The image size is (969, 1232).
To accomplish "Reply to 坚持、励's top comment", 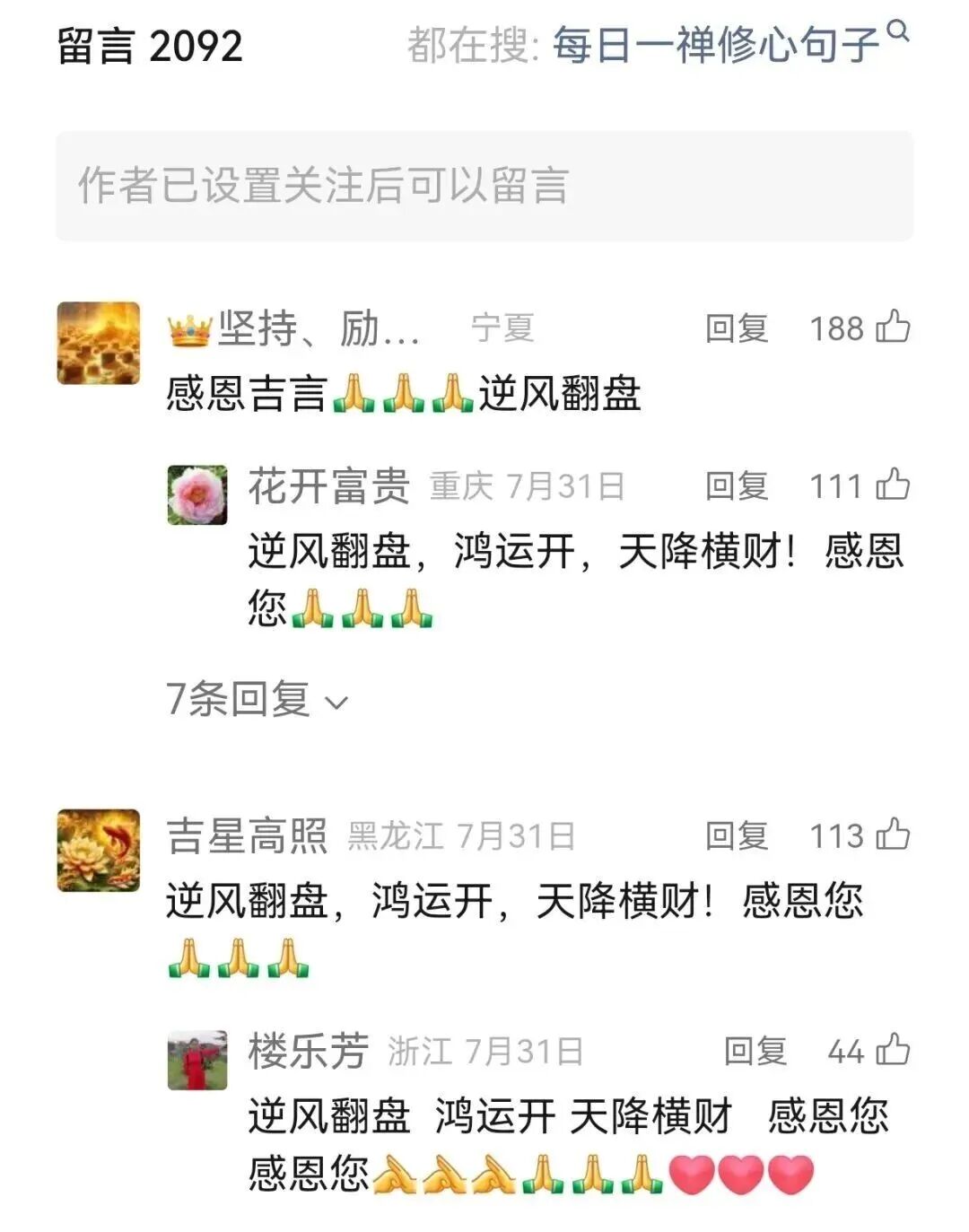I will [x=736, y=329].
